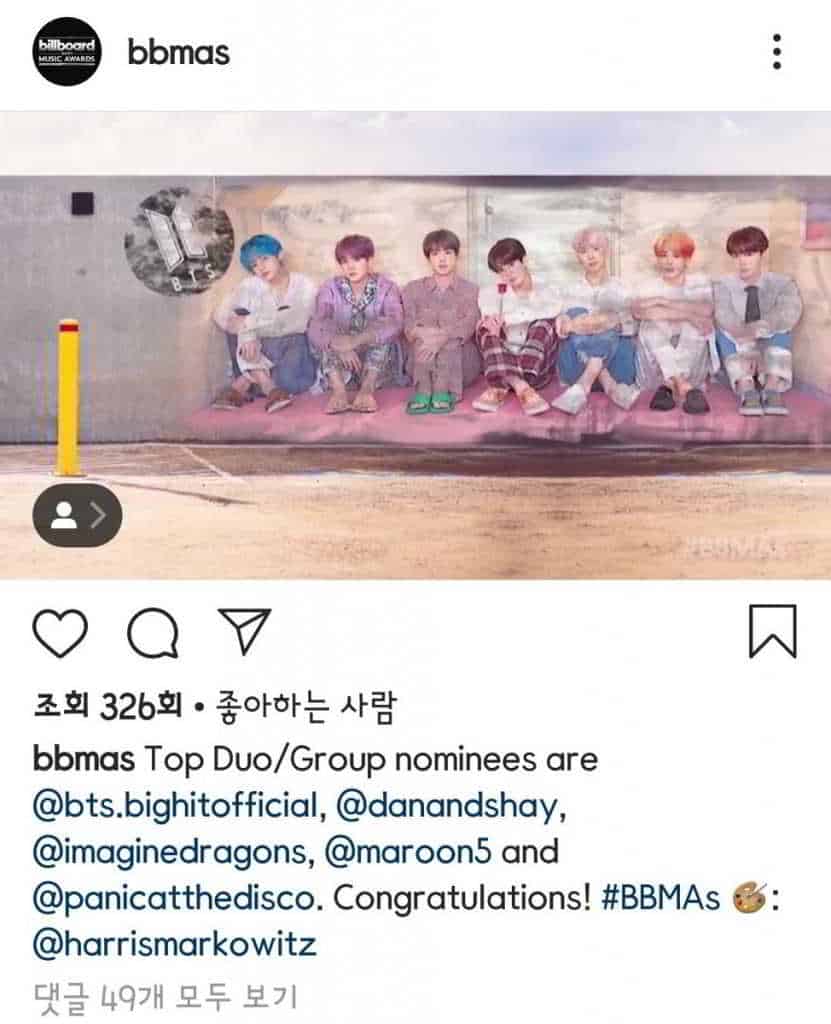Bookmark the bbmas post
Screen dimensions: 831x1024
pyautogui.click(x=772, y=632)
